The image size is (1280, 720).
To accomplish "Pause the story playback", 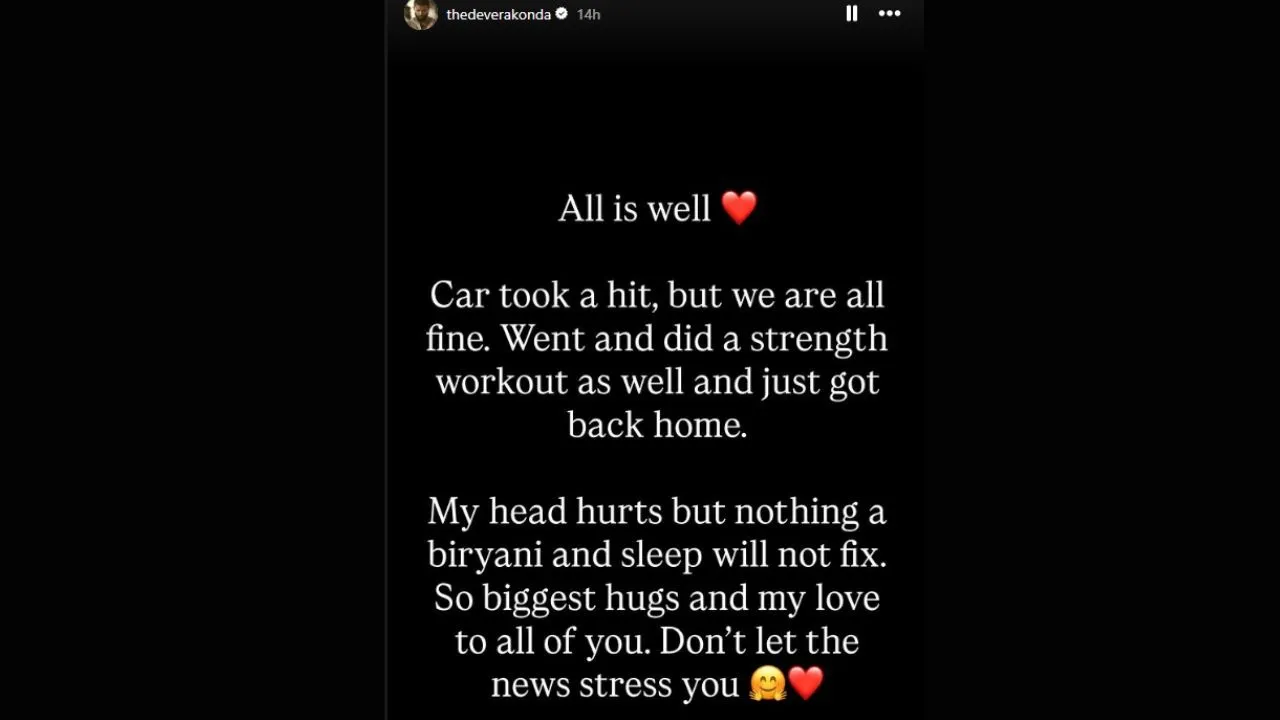I will click(851, 14).
